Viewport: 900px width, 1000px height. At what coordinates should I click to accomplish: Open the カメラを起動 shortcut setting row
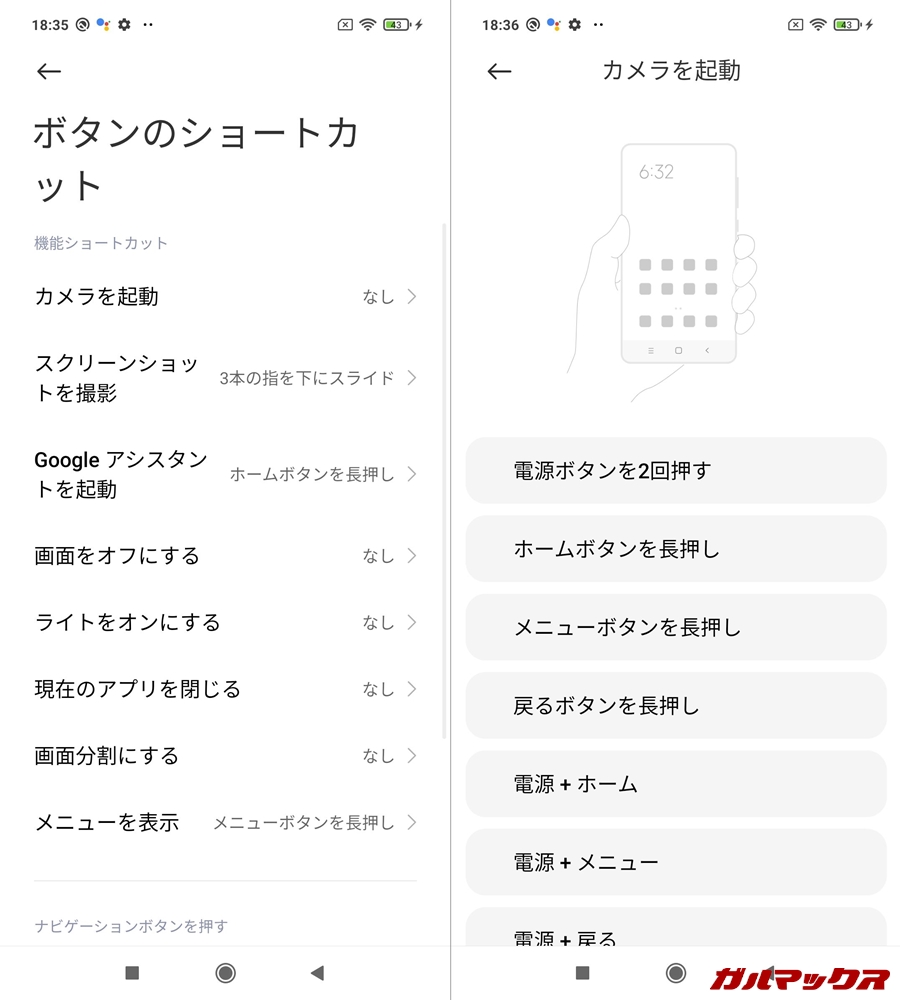point(225,297)
